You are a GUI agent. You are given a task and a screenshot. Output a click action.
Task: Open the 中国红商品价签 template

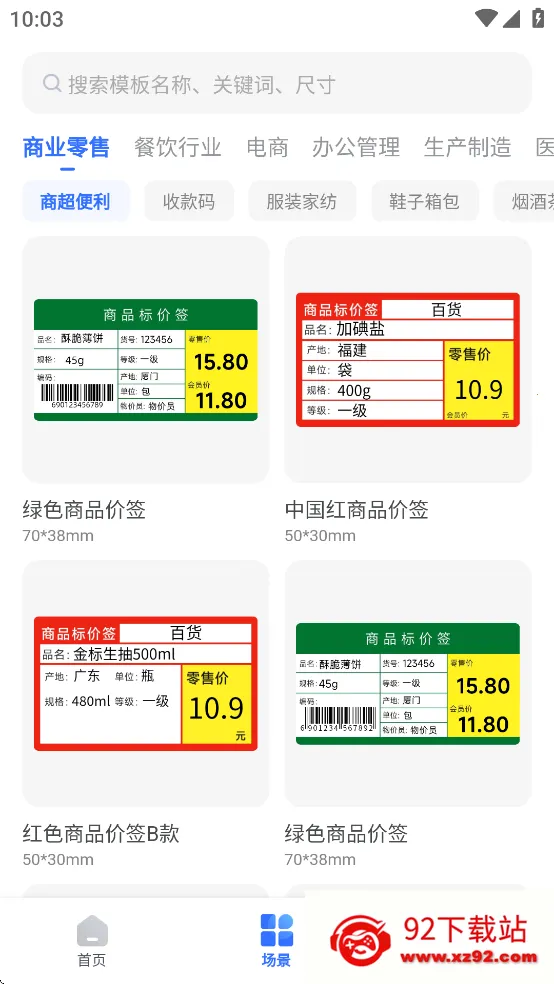click(408, 389)
